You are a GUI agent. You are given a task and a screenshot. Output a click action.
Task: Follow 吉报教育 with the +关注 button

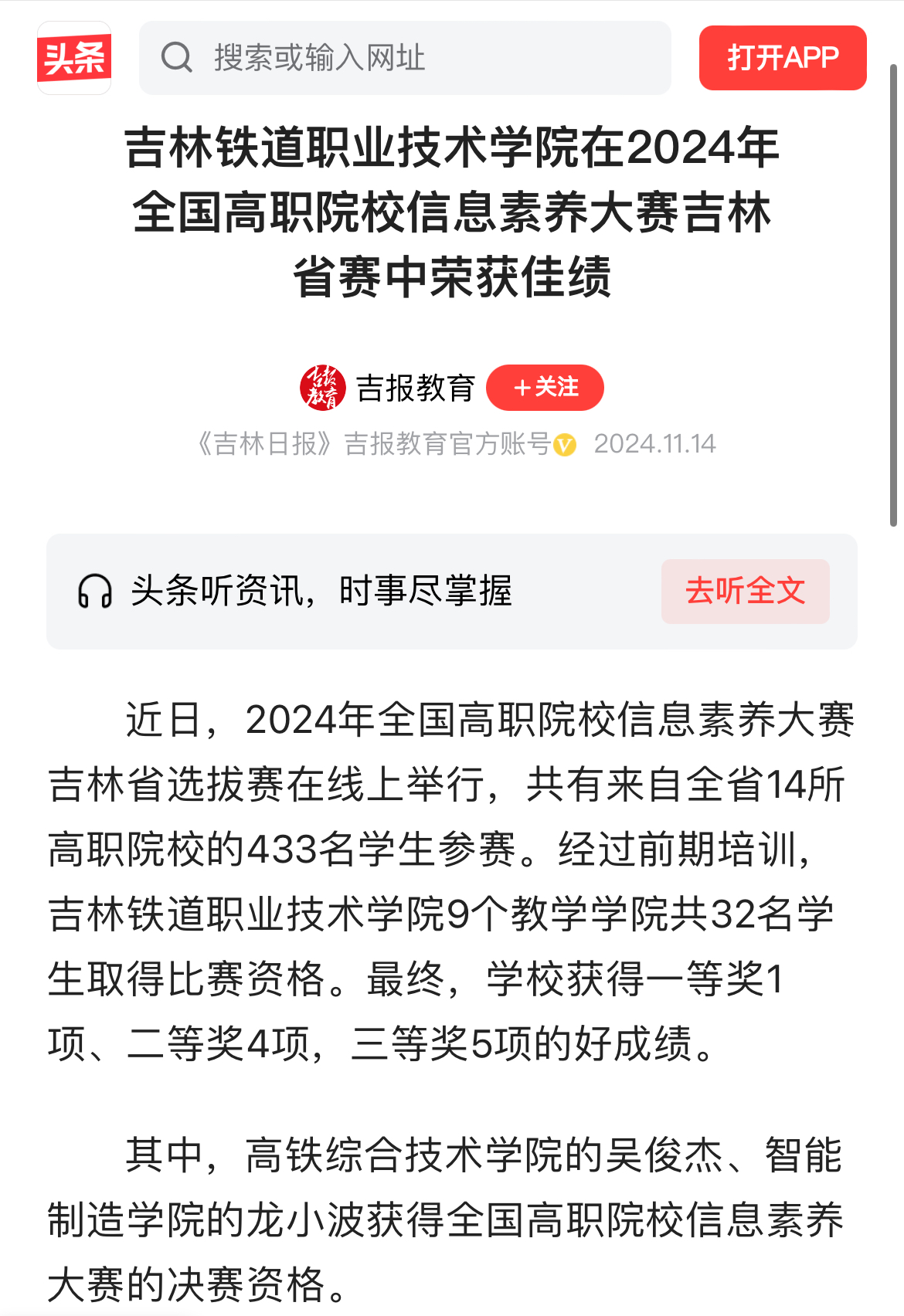point(545,388)
